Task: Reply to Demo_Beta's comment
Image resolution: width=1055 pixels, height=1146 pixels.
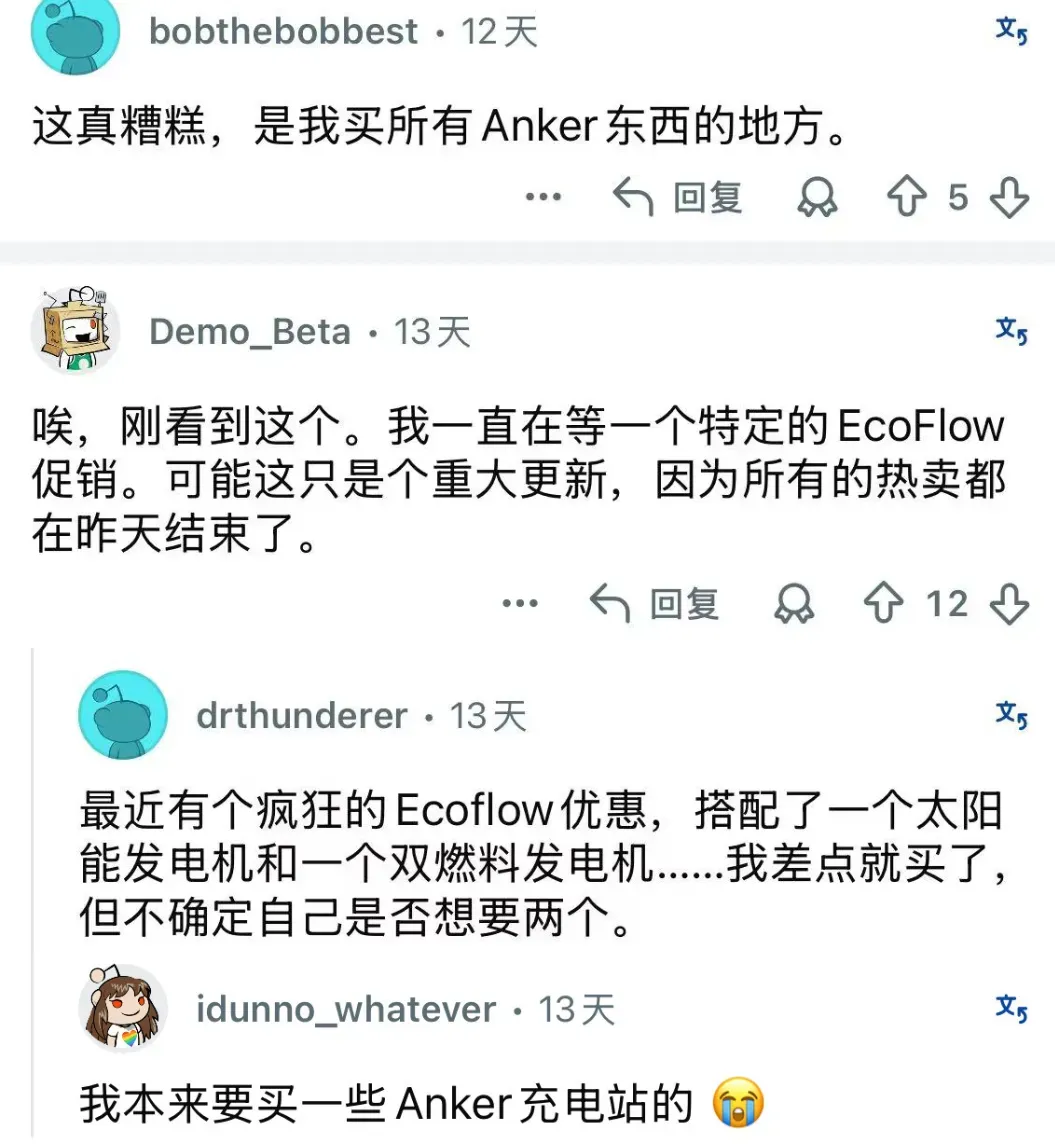Action: point(654,604)
